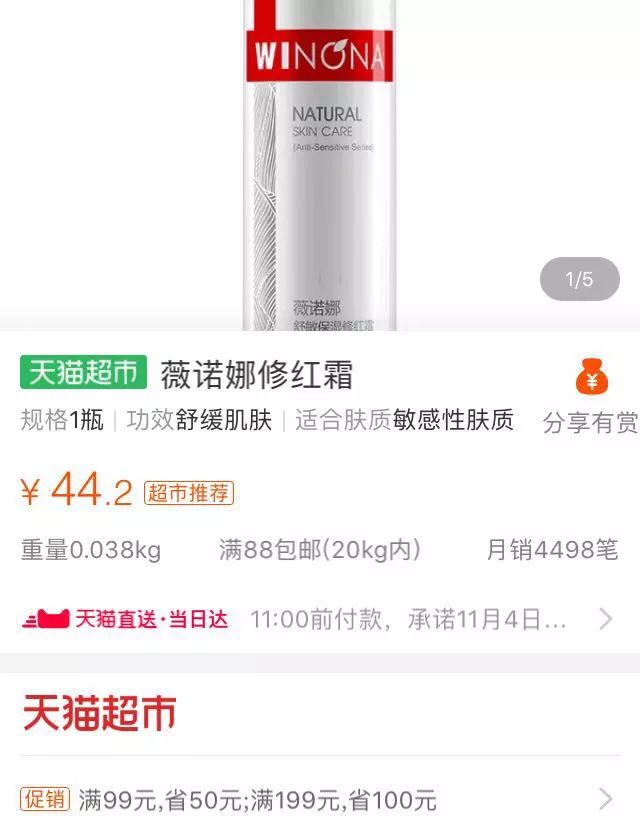640x827 pixels.
Task: Tap the 分享有赏 share reward icon
Action: (x=592, y=379)
